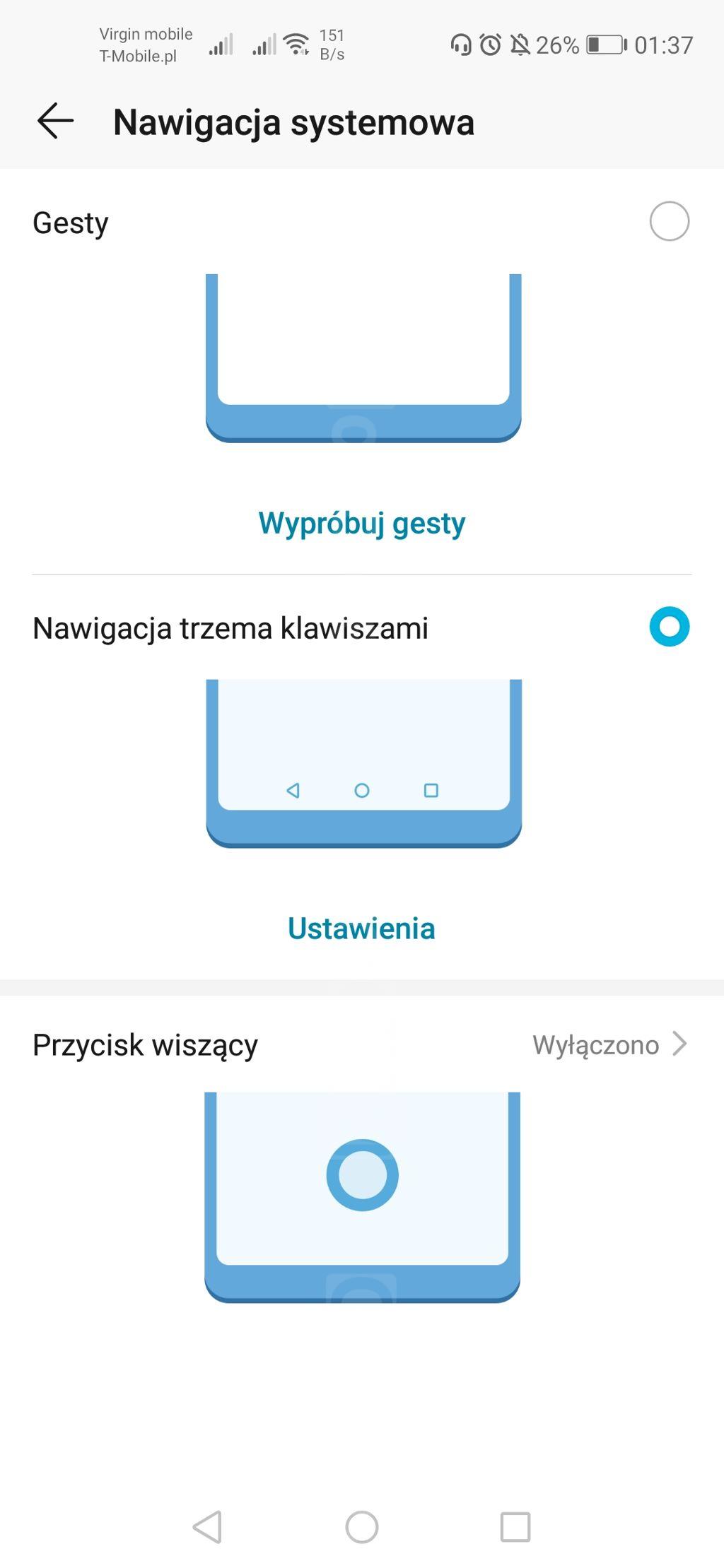Tap the Wypróbuj gesty link
The image size is (724, 1568).
click(x=361, y=524)
